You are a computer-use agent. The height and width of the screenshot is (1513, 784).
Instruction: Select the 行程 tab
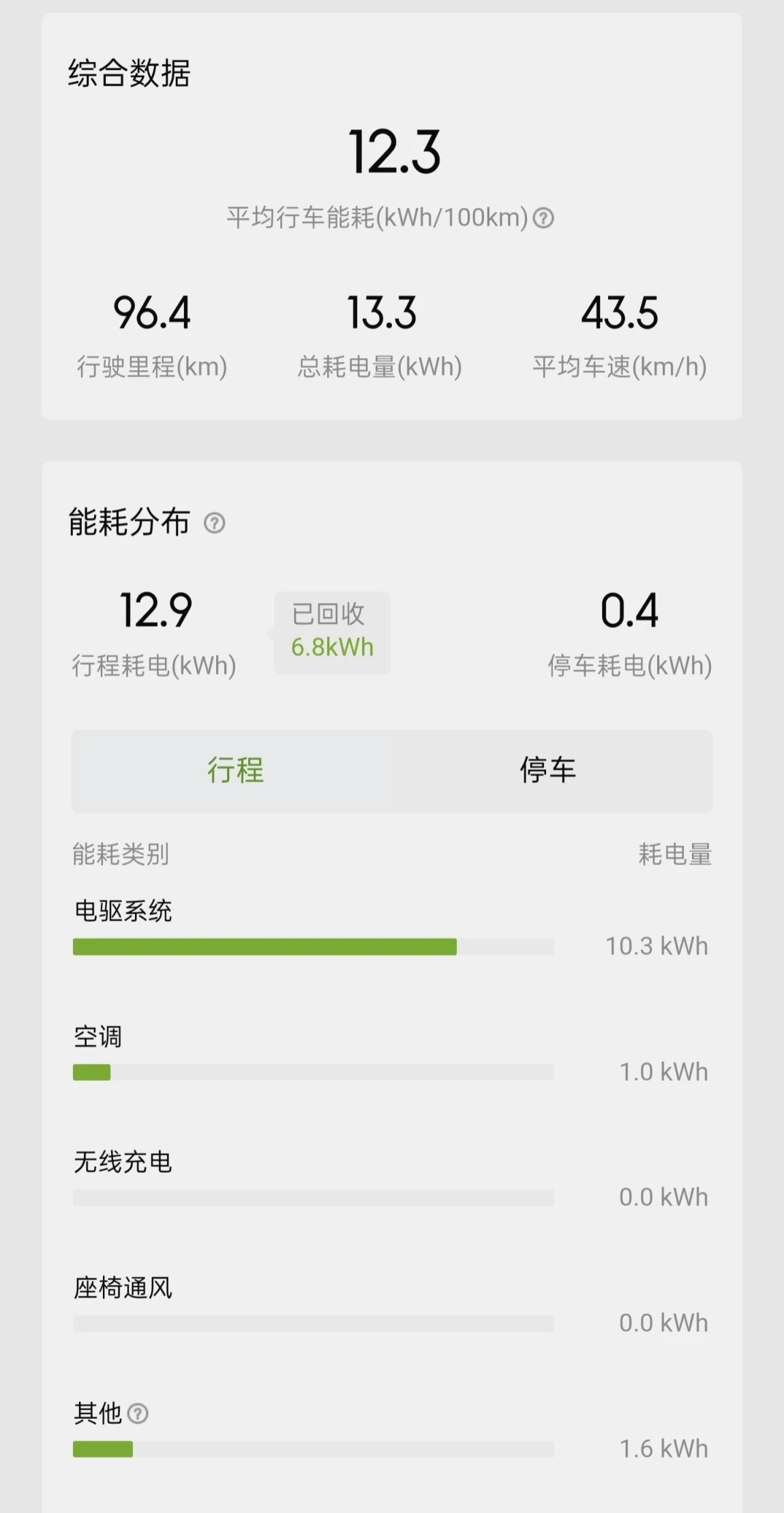(235, 770)
